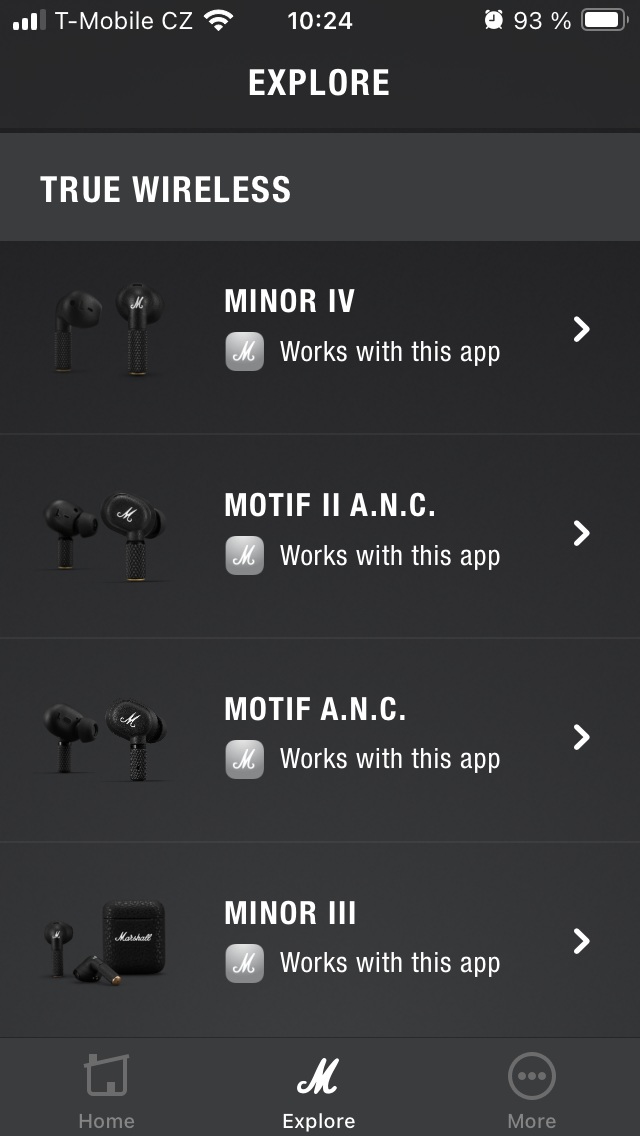Tap the Explore tab

[319, 1090]
